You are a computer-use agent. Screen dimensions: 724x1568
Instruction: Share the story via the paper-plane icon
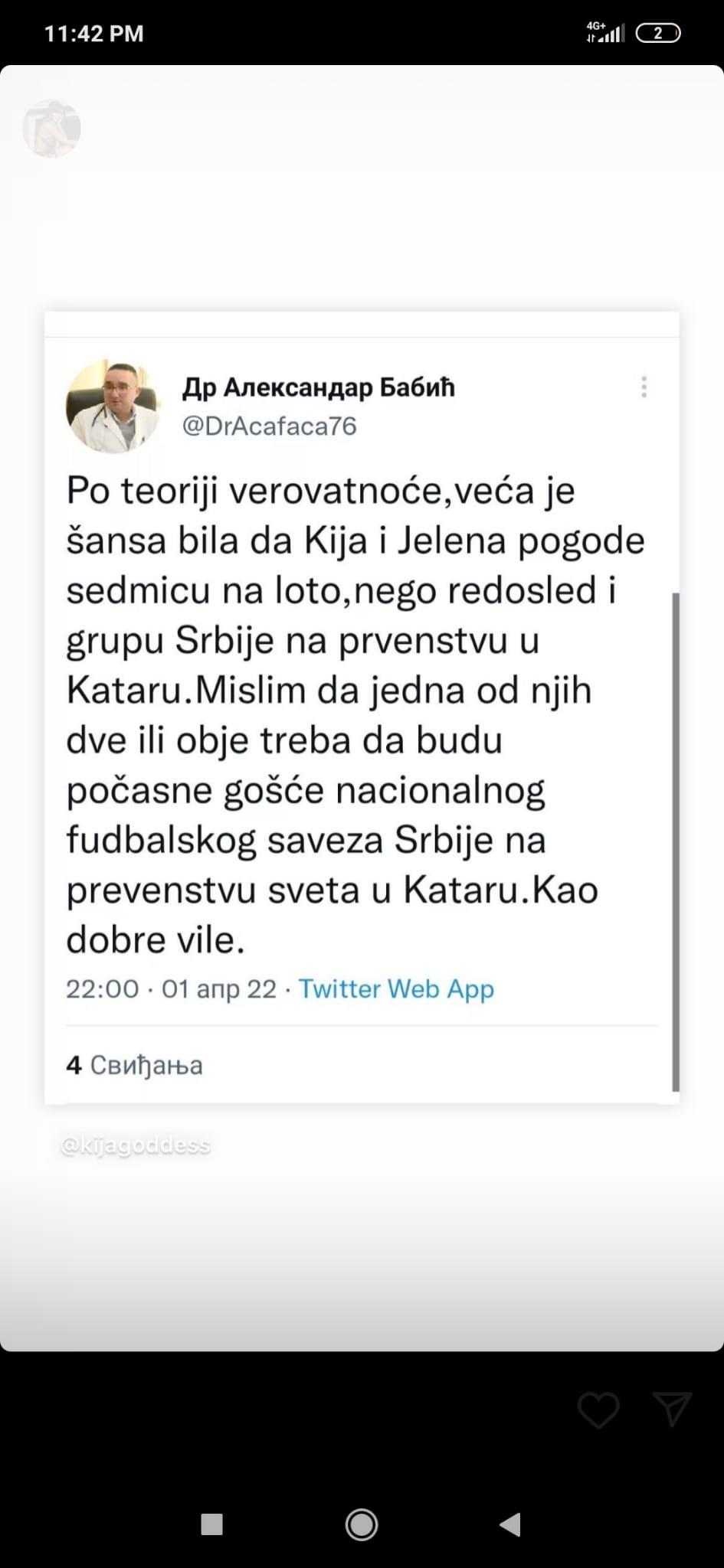point(672,1409)
